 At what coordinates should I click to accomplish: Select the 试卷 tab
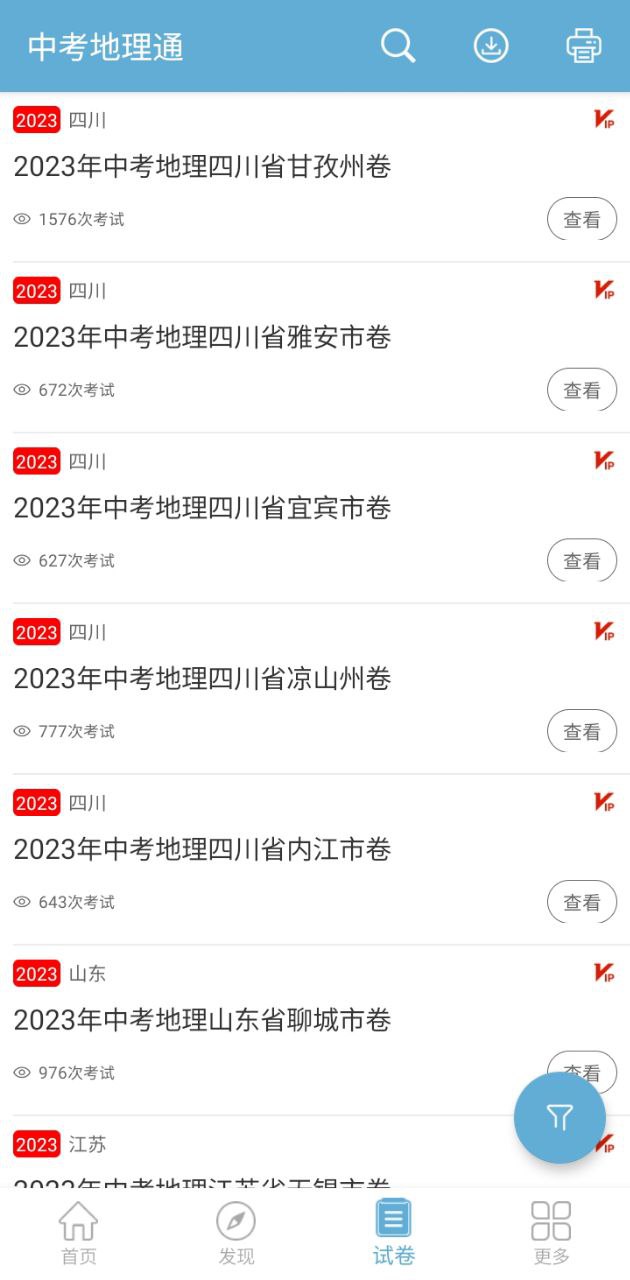coord(394,1233)
